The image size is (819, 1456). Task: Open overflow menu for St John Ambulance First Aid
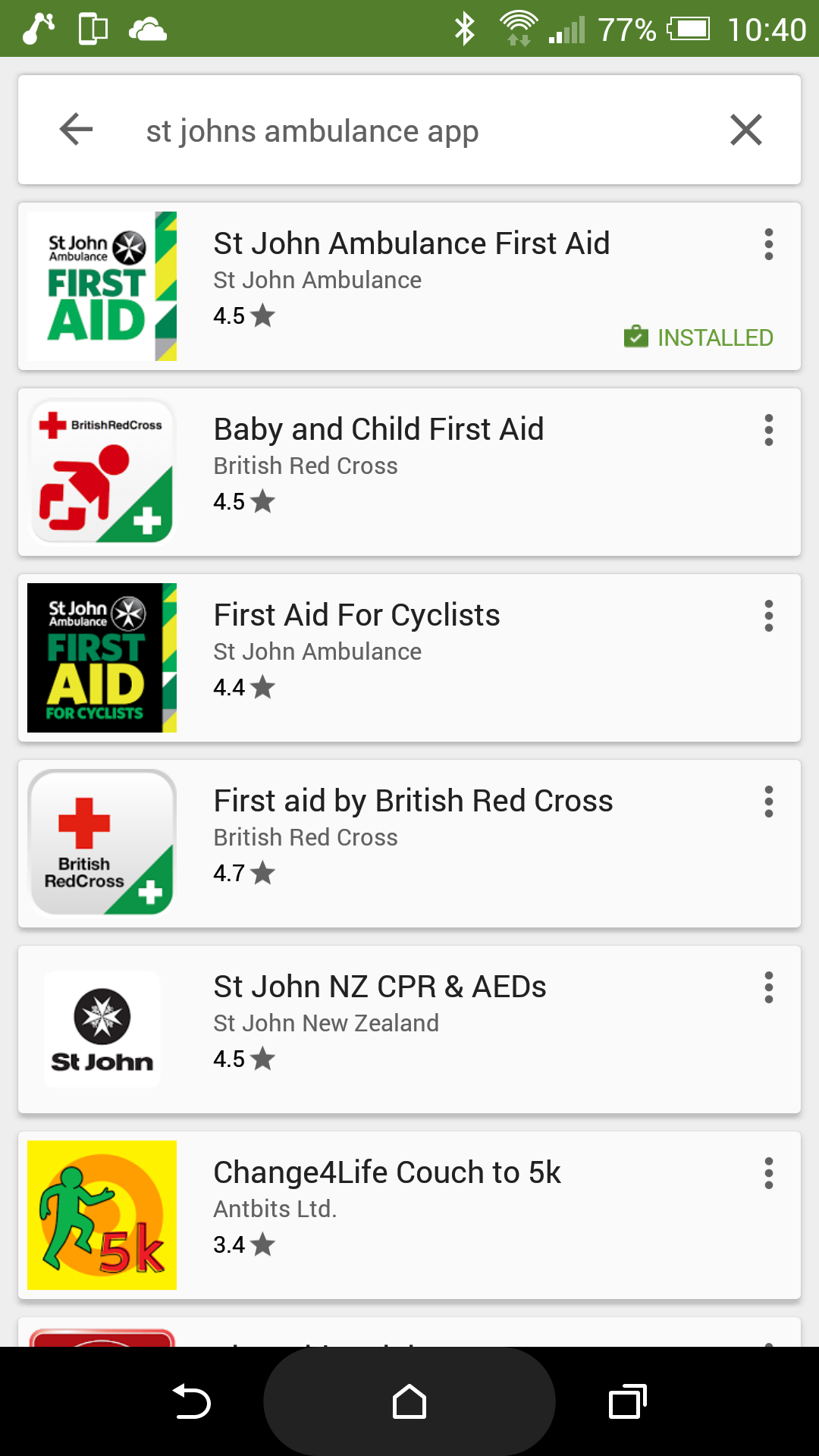coord(769,244)
